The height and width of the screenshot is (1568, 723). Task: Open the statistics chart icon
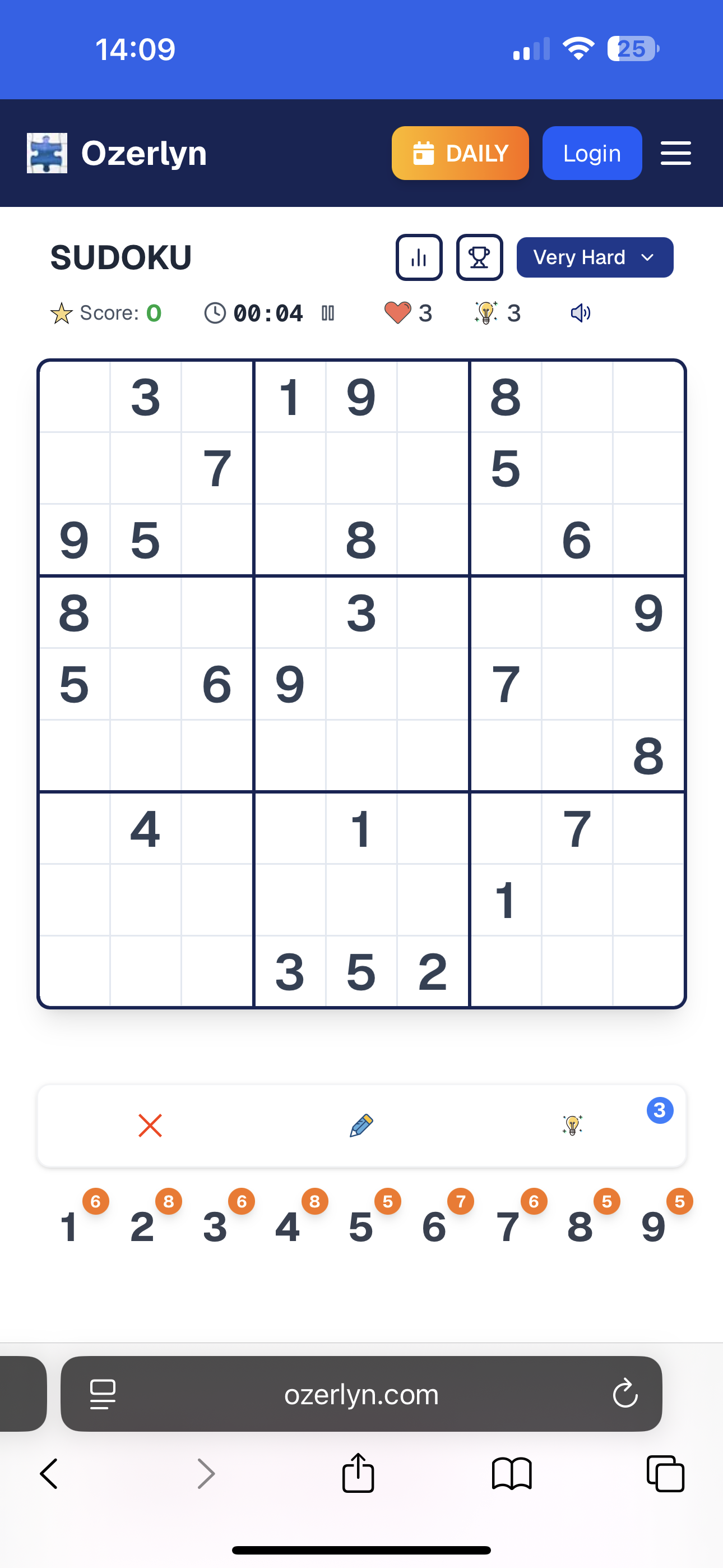tap(419, 257)
